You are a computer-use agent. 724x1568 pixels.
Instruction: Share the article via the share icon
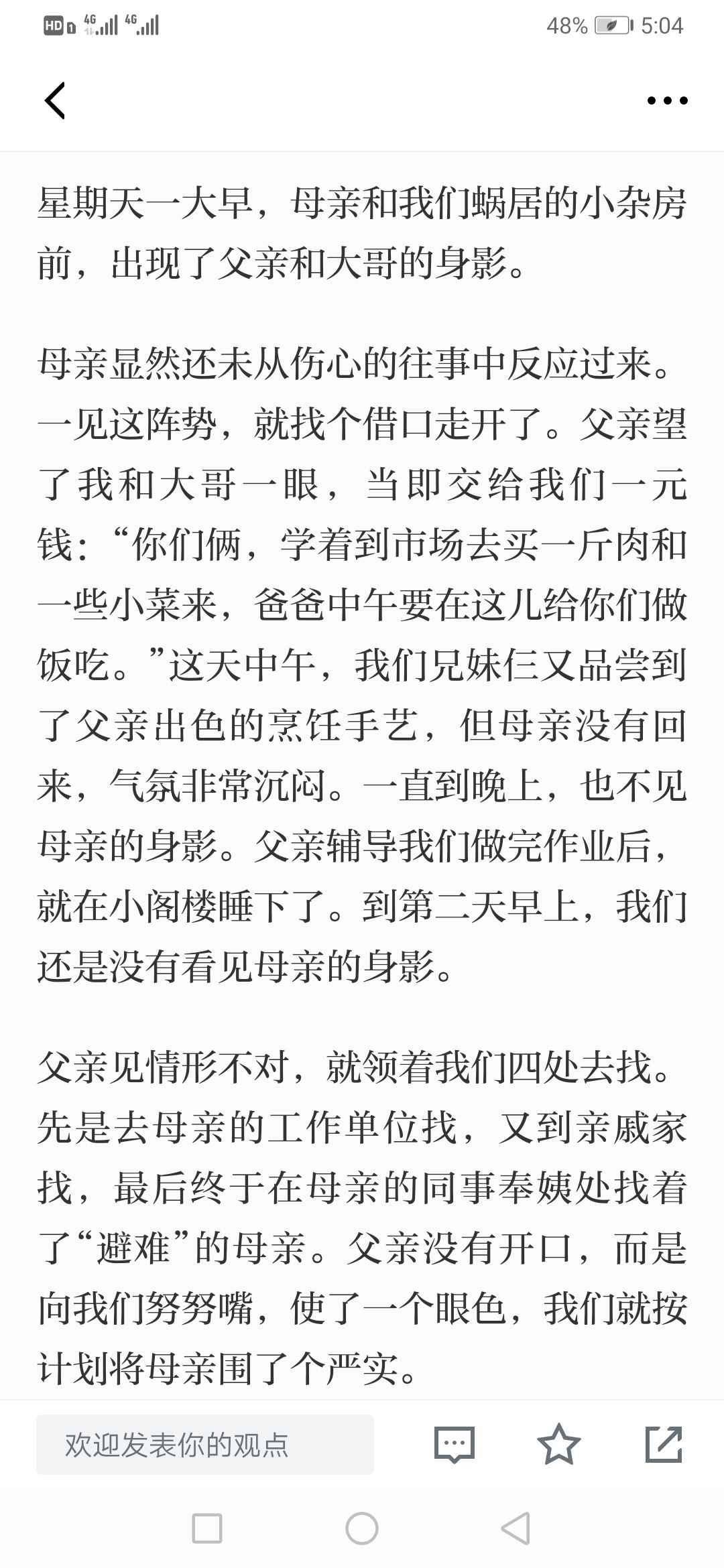point(664,1444)
